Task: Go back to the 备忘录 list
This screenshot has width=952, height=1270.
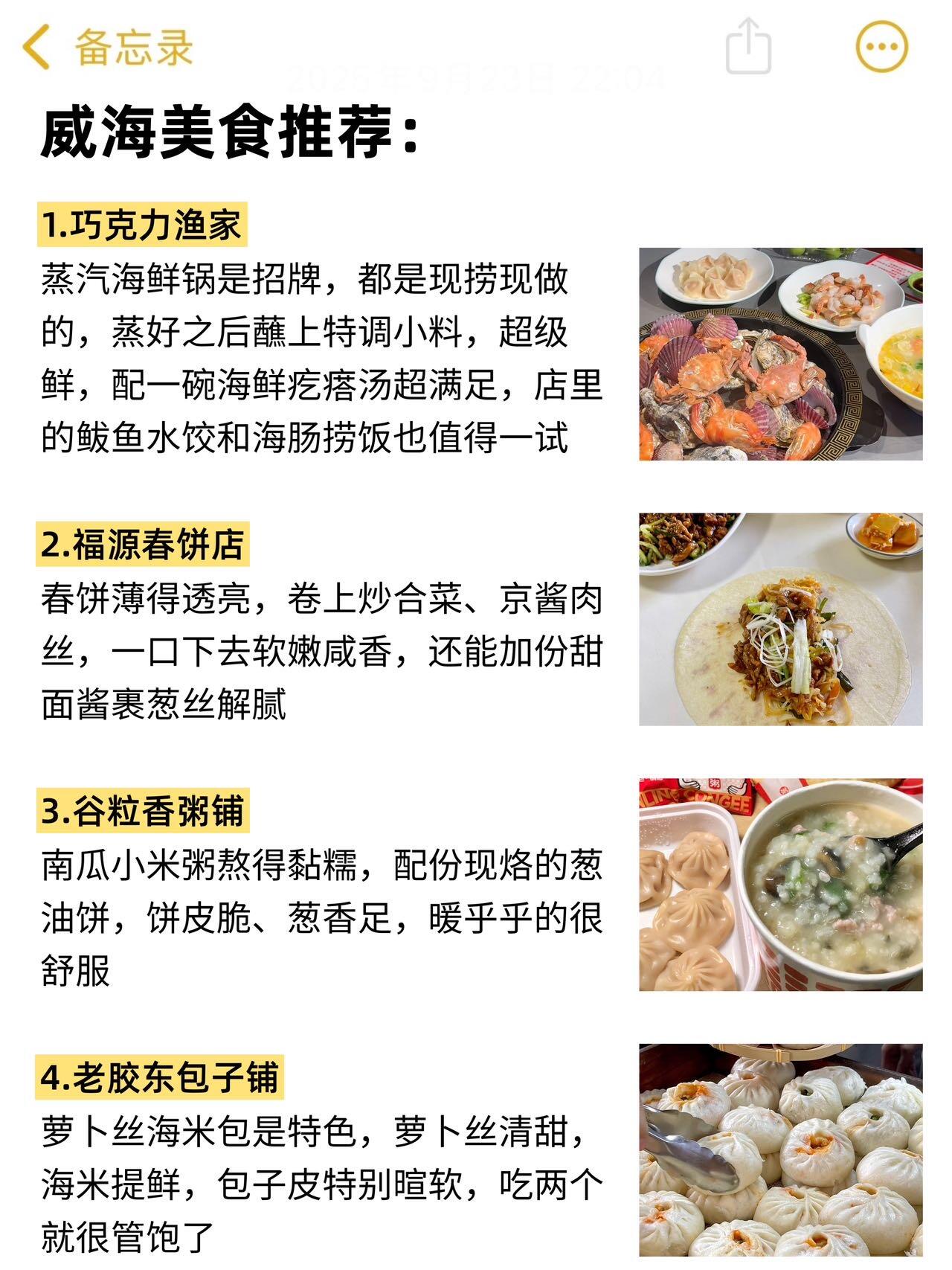Action: (x=108, y=47)
